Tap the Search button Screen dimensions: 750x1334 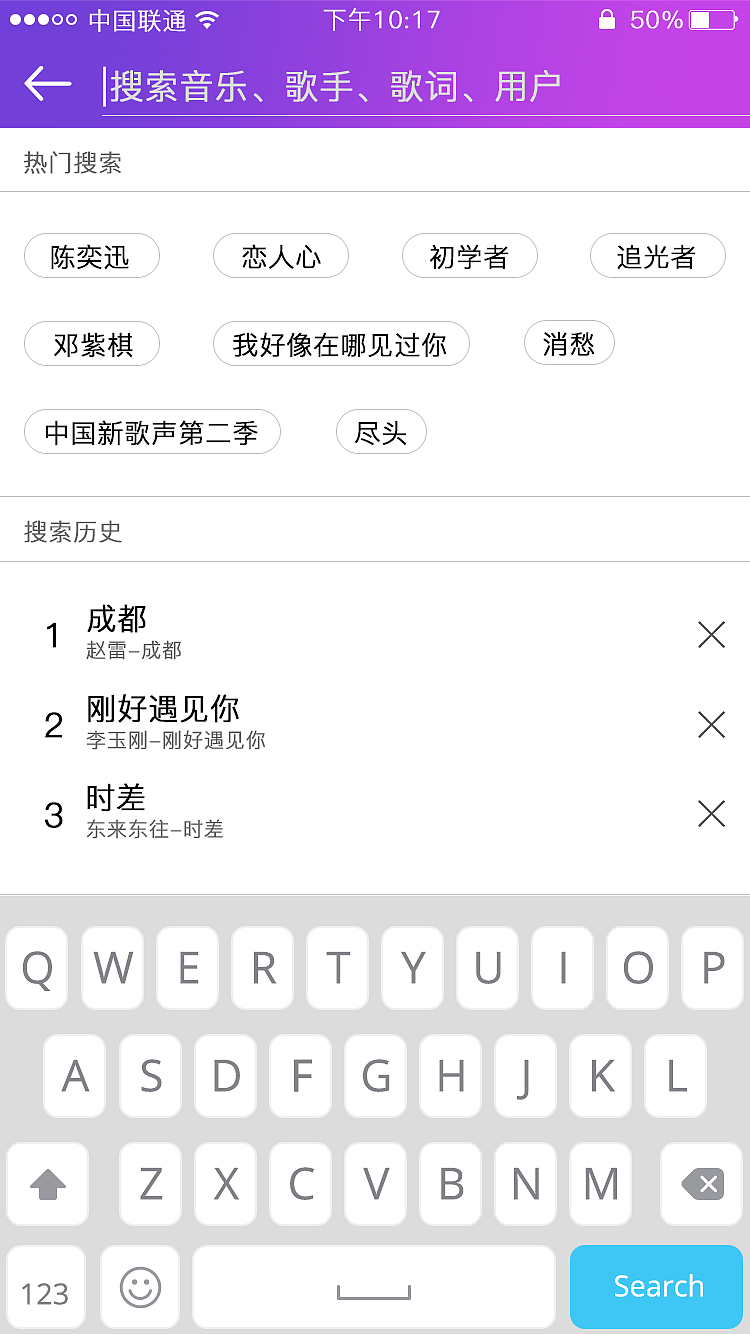coord(656,1288)
